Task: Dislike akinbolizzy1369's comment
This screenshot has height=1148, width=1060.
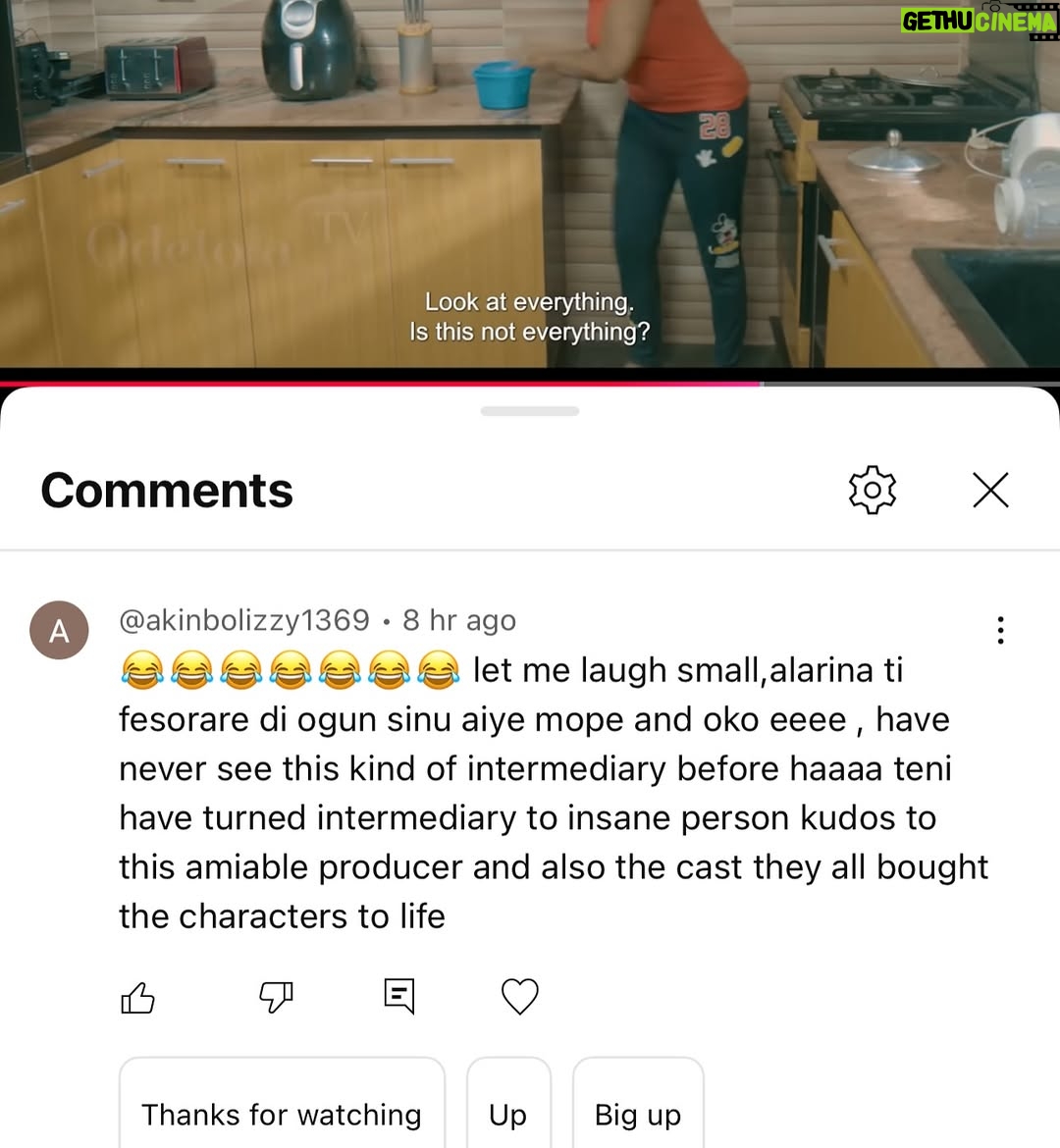Action: click(276, 997)
